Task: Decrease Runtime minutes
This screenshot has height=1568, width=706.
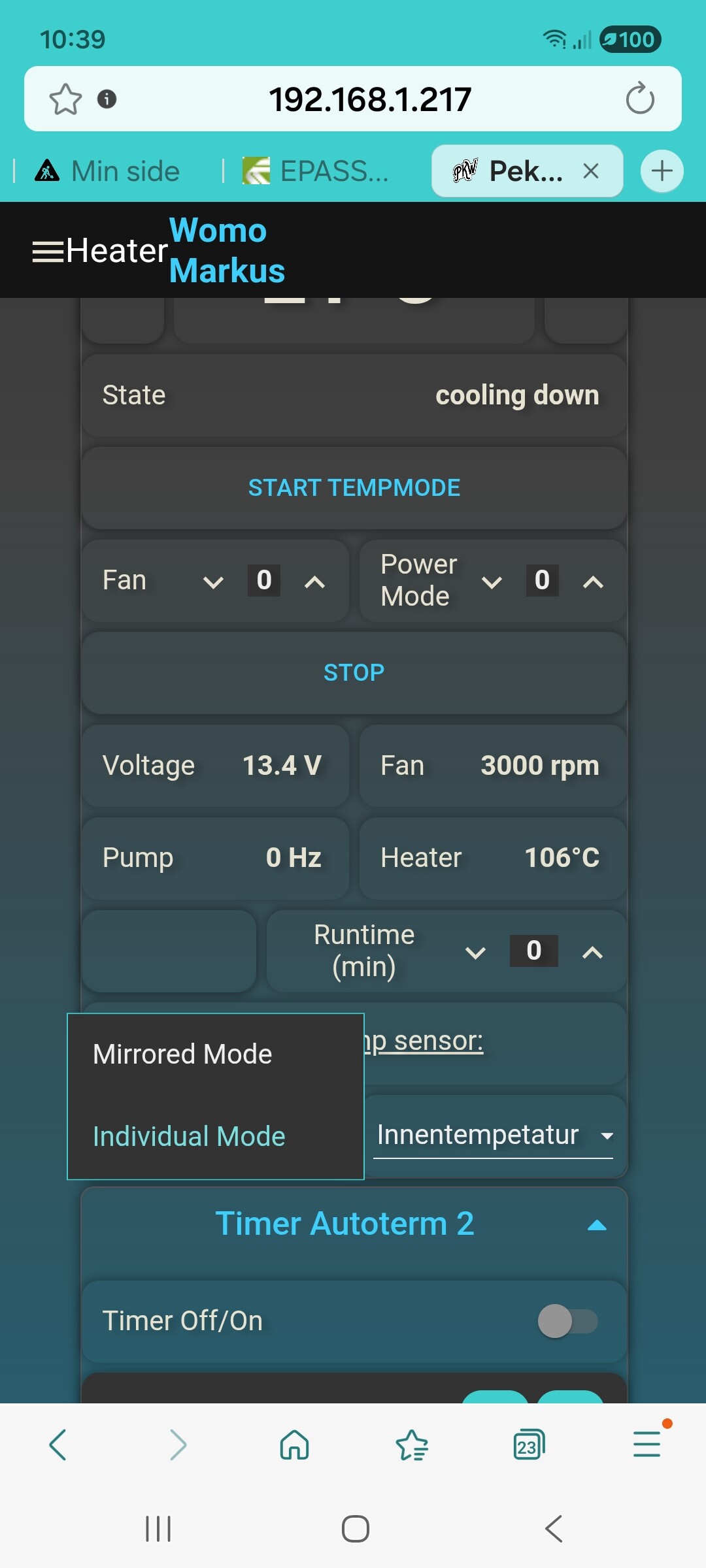Action: pos(475,952)
